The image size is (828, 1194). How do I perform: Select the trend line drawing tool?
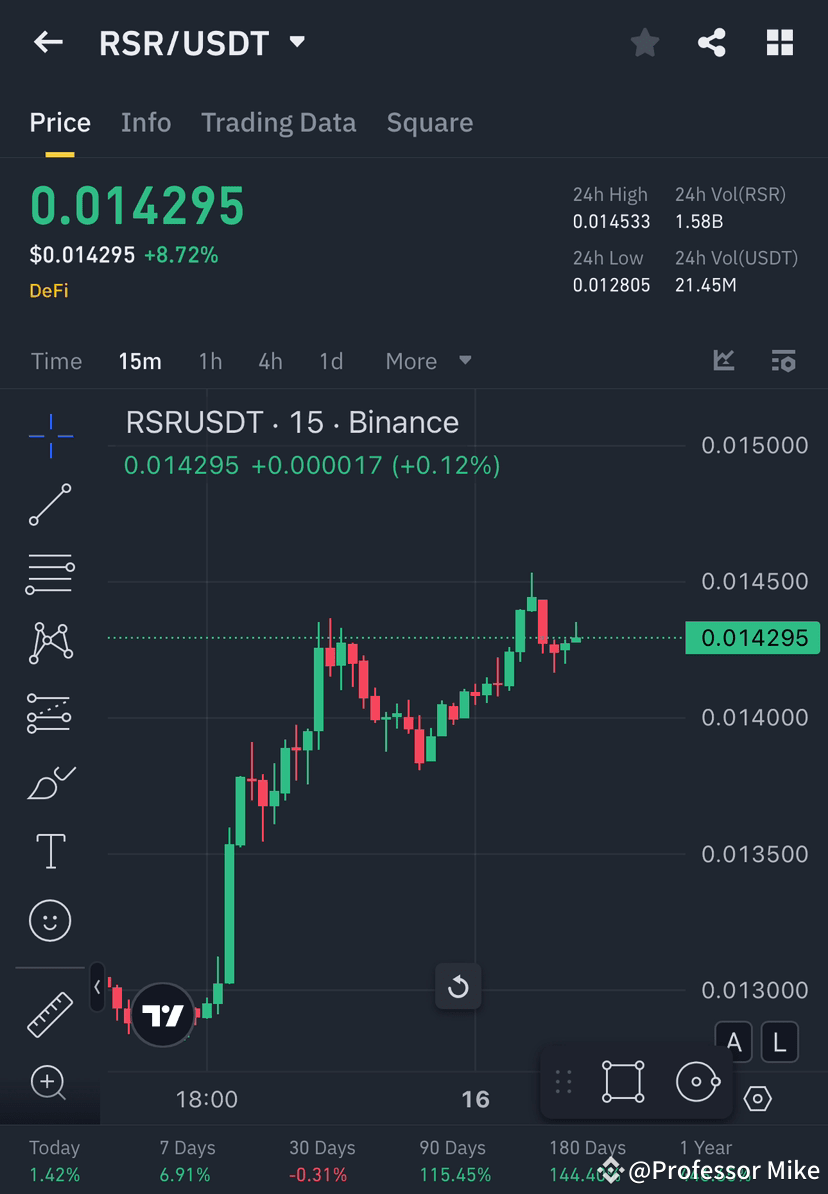click(50, 505)
